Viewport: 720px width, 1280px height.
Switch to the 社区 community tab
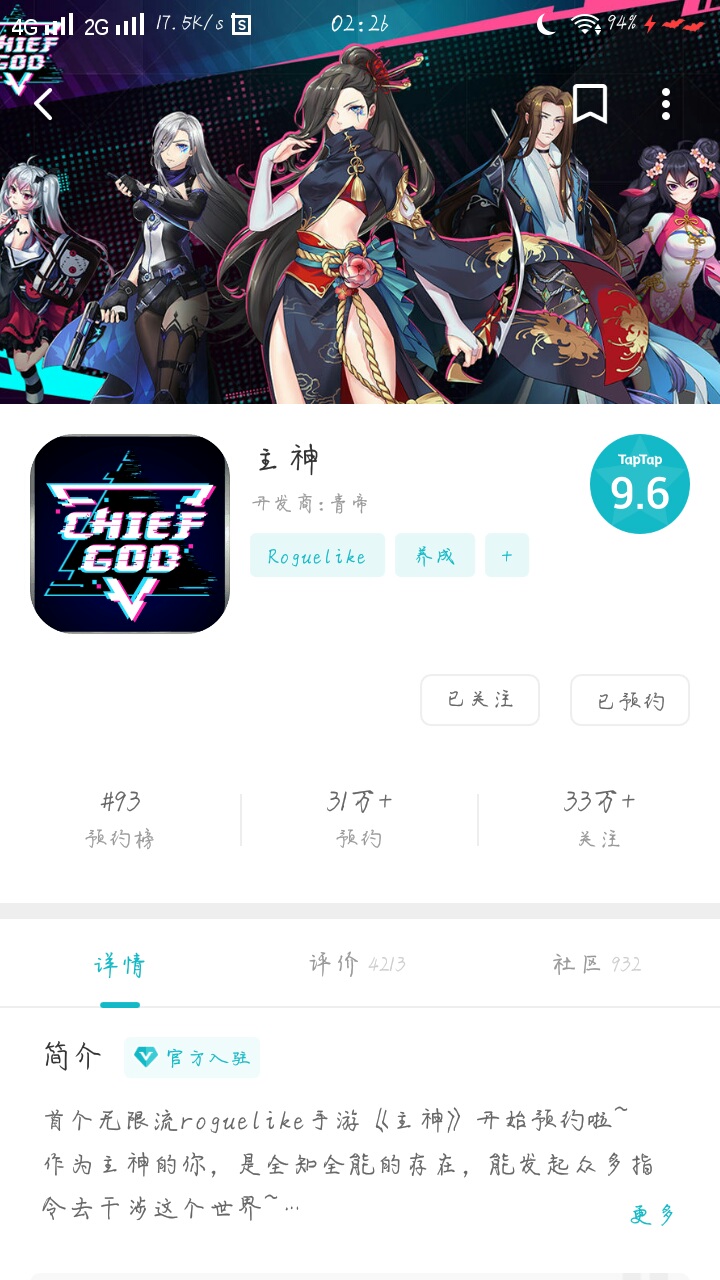click(597, 964)
